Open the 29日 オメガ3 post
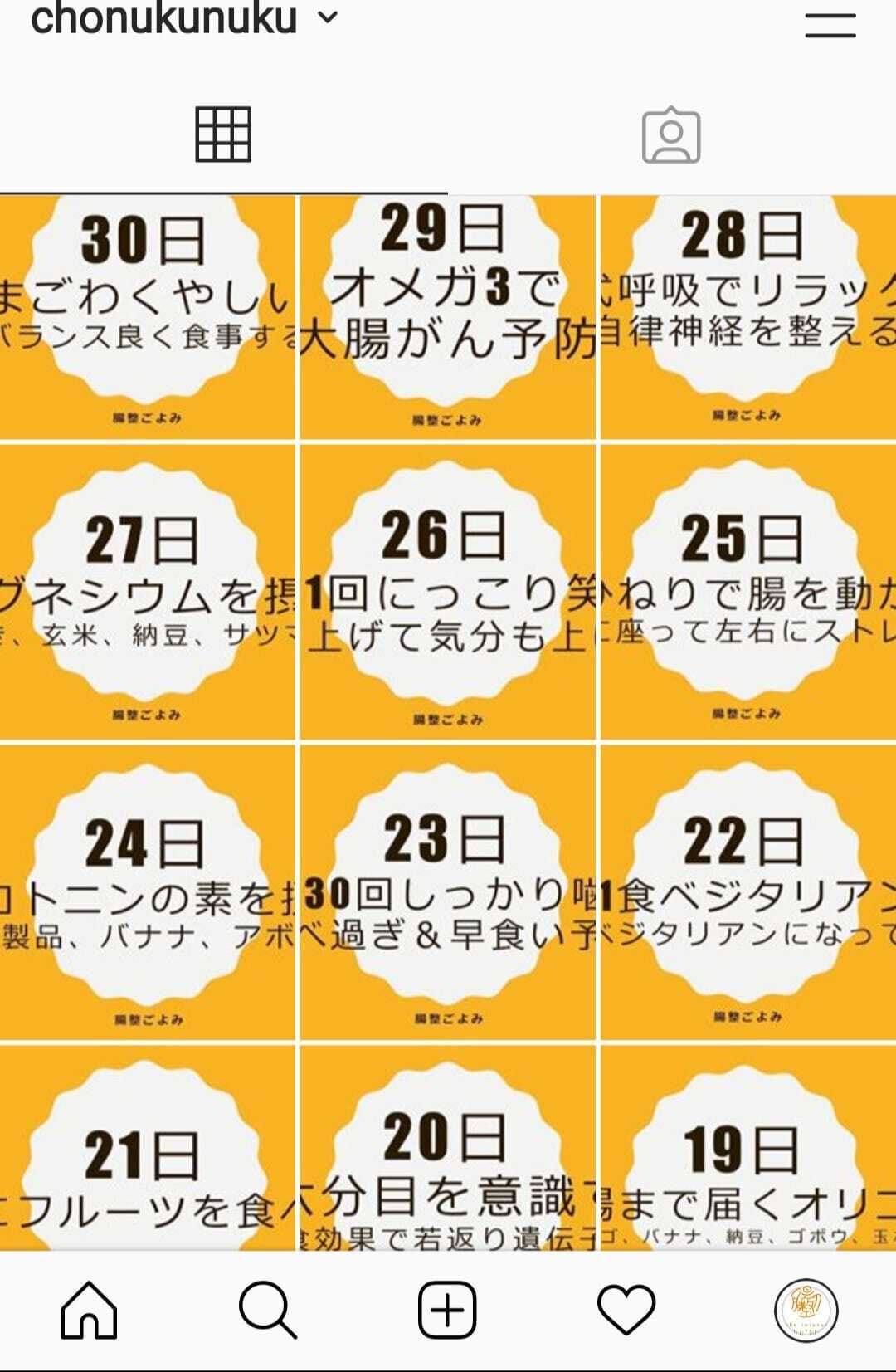896x1372 pixels. (447, 317)
